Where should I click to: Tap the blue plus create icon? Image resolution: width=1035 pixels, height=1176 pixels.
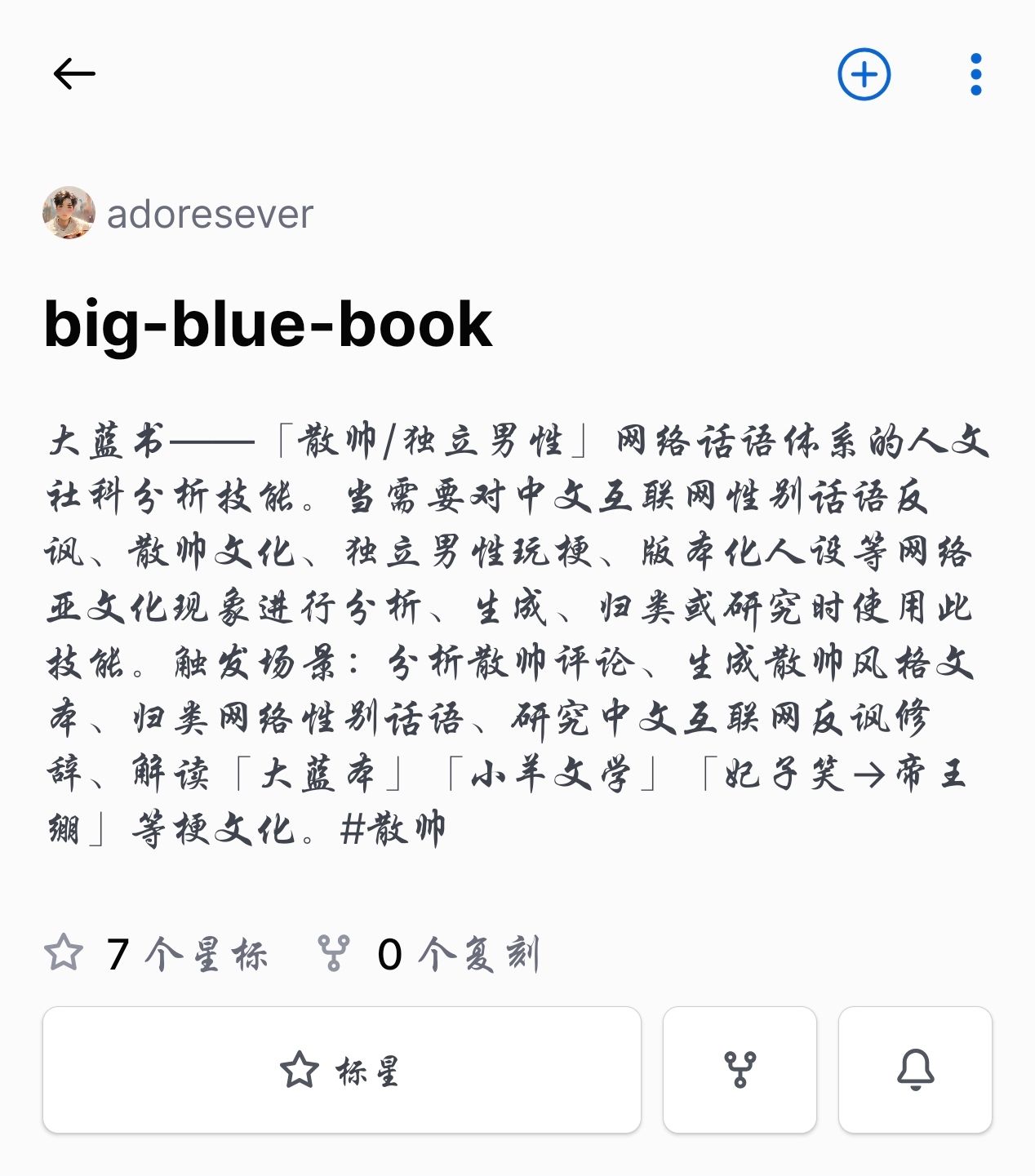pos(864,74)
